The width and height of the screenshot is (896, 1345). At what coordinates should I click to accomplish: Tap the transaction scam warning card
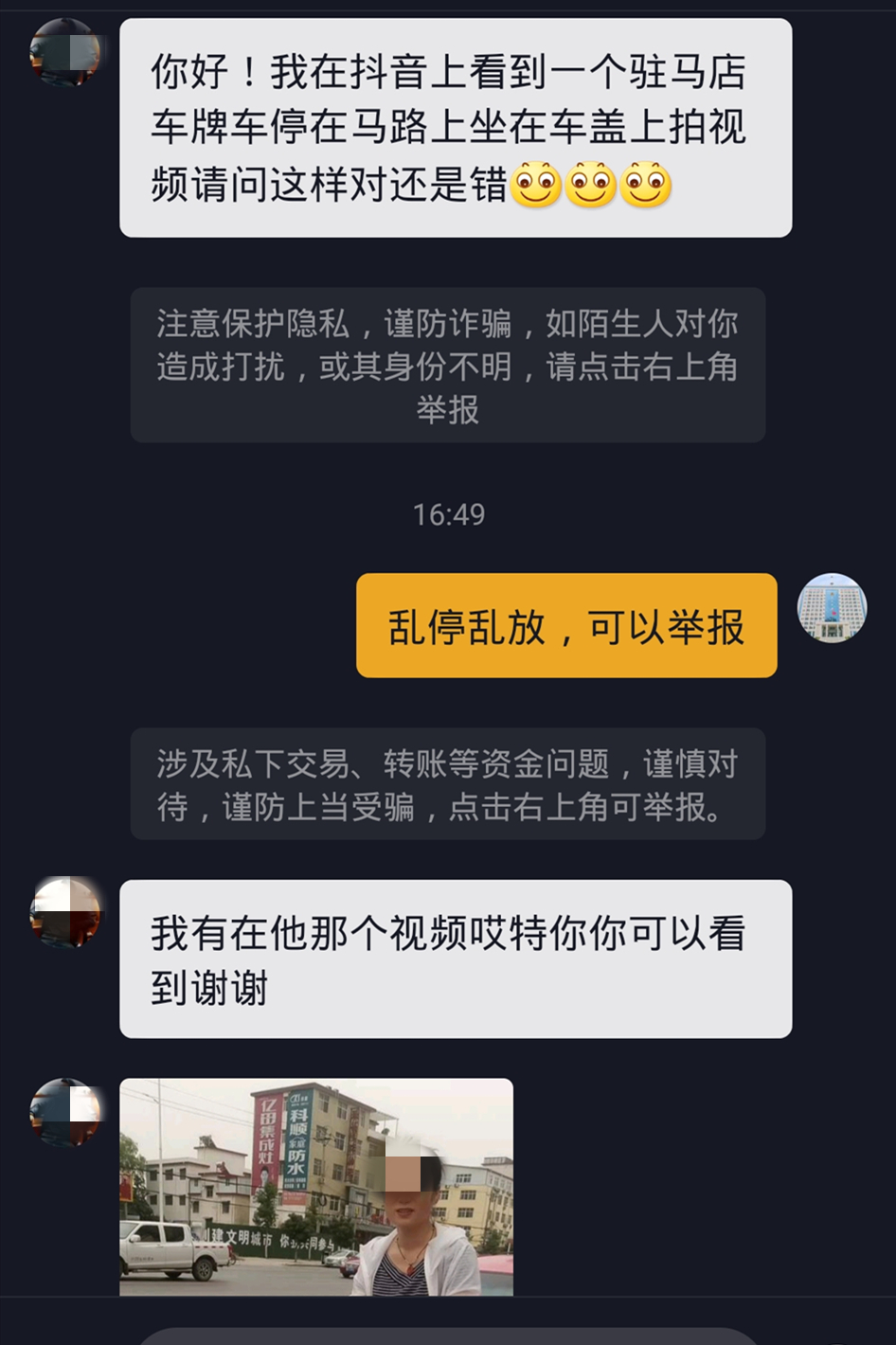(452, 785)
